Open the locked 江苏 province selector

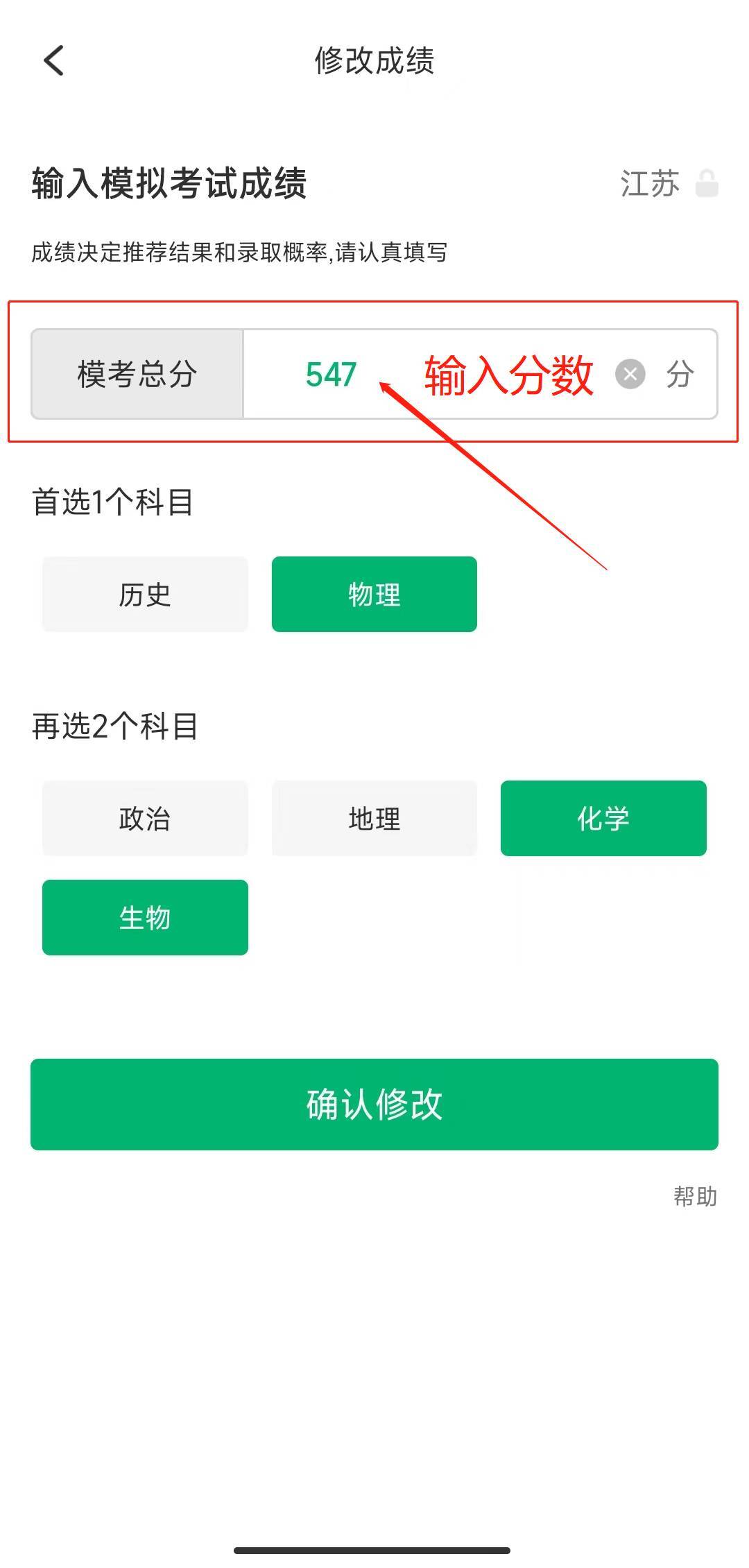coord(669,184)
